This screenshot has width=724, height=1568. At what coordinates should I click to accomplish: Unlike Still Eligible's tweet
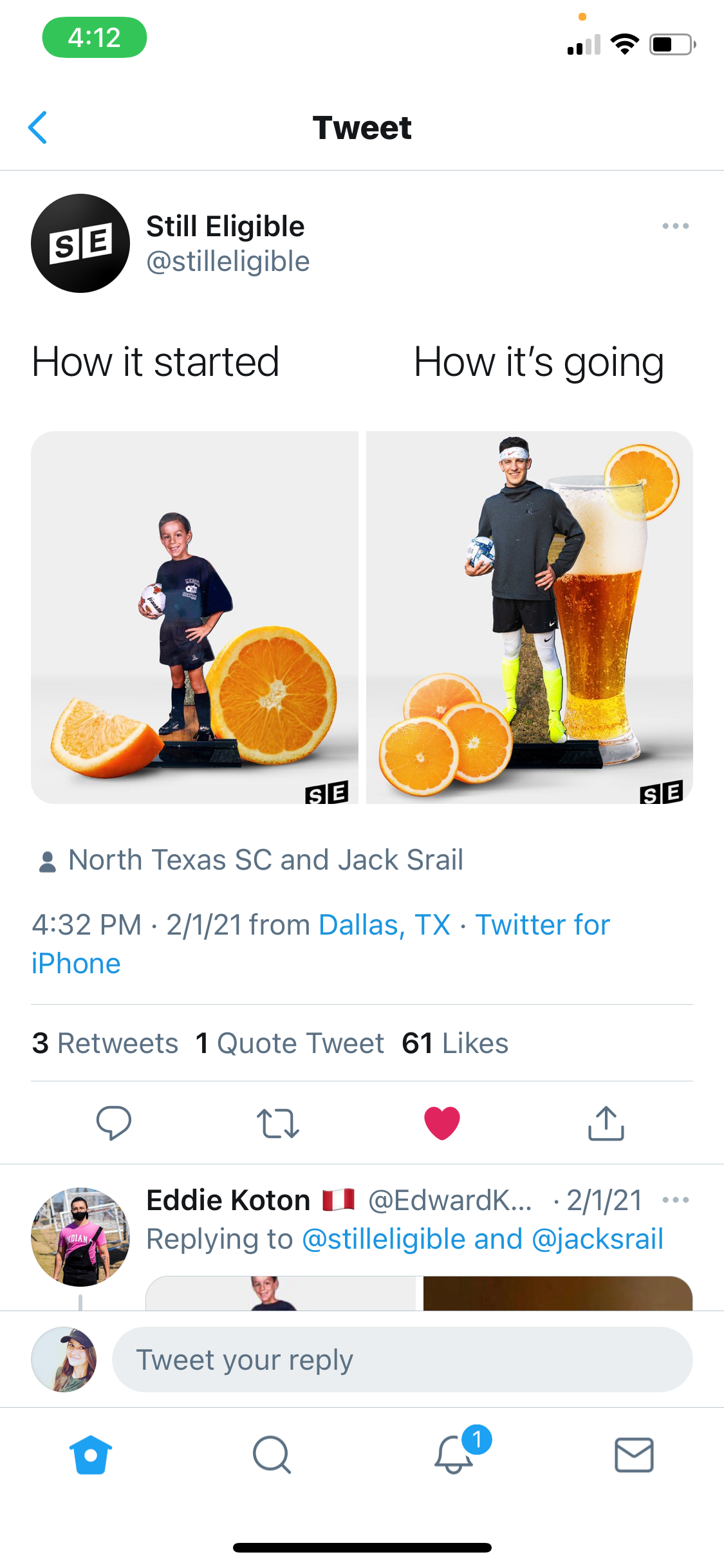coord(442,1123)
